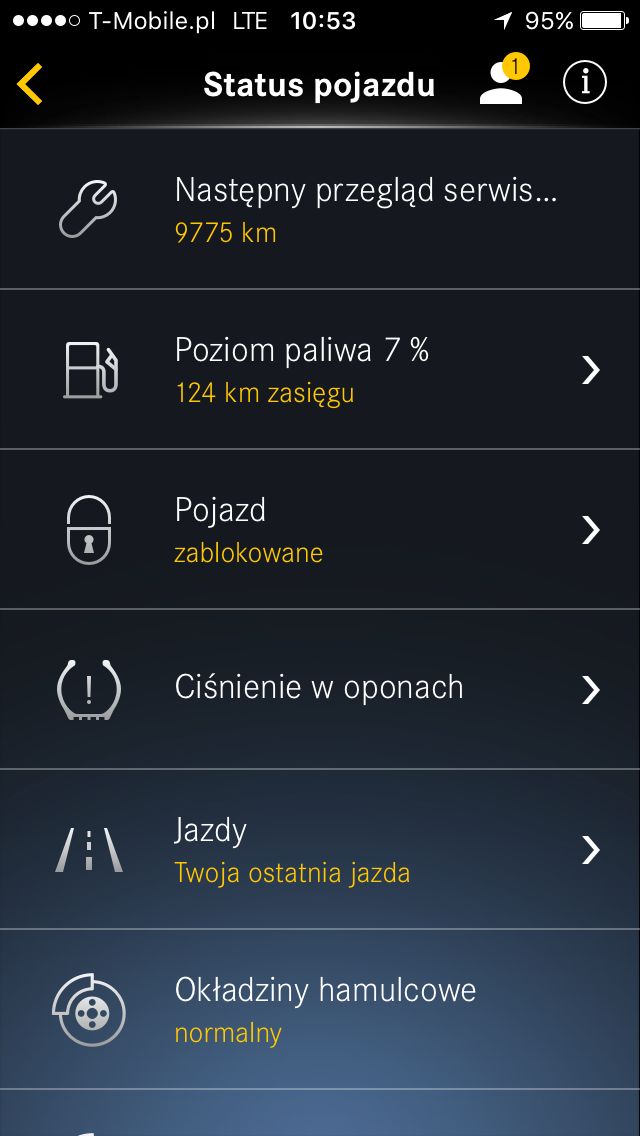Screen dimensions: 640x1136
Task: View Ciśnienie w oponach tire pressure
Action: (x=320, y=689)
